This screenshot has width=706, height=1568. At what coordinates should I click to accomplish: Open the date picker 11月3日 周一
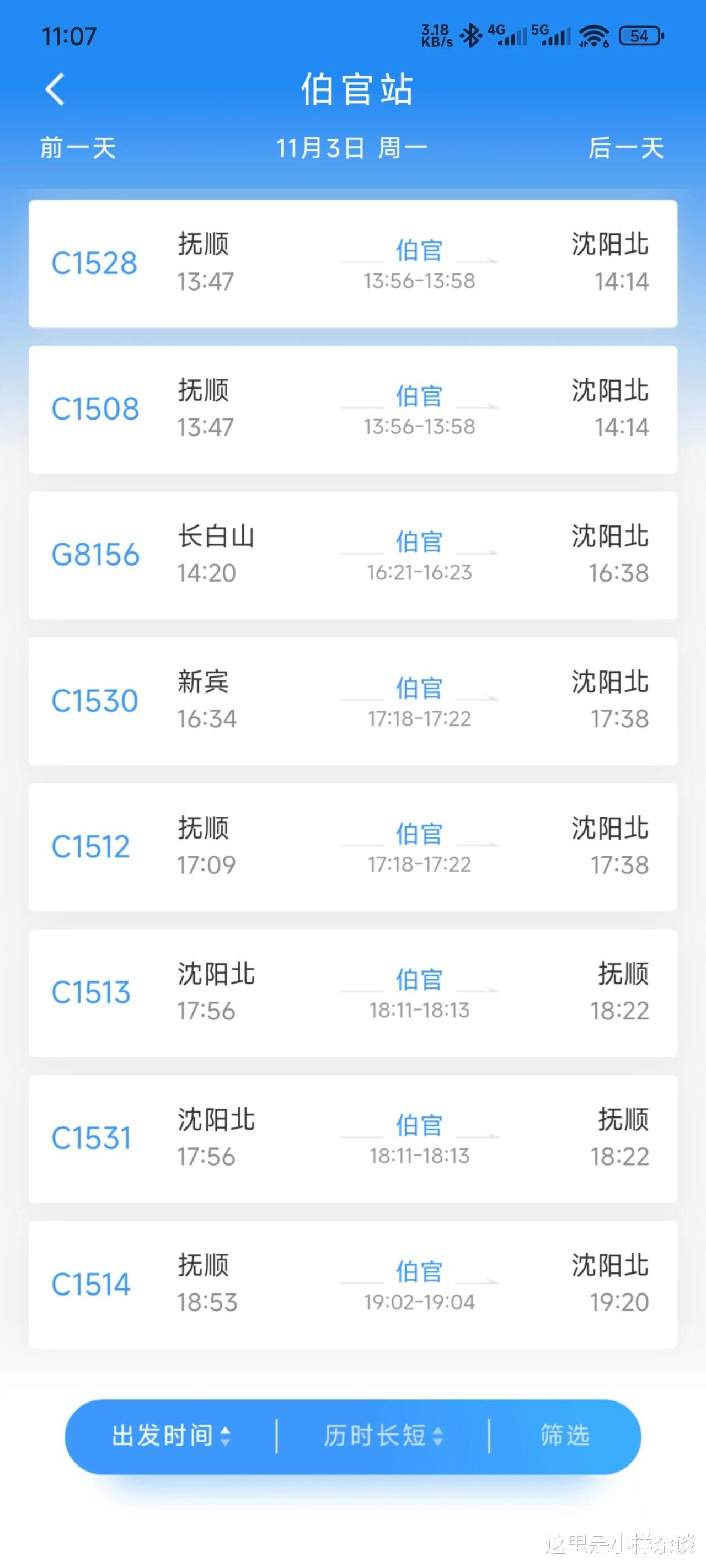point(351,148)
